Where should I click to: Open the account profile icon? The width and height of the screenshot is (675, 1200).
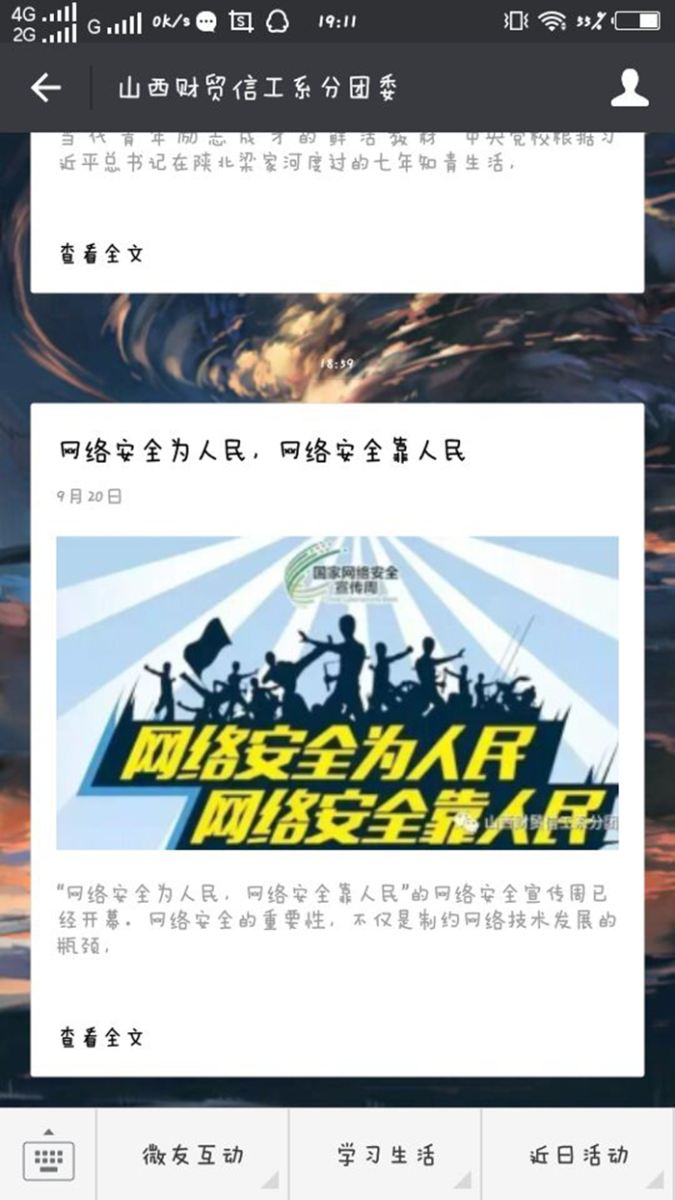tap(629, 88)
